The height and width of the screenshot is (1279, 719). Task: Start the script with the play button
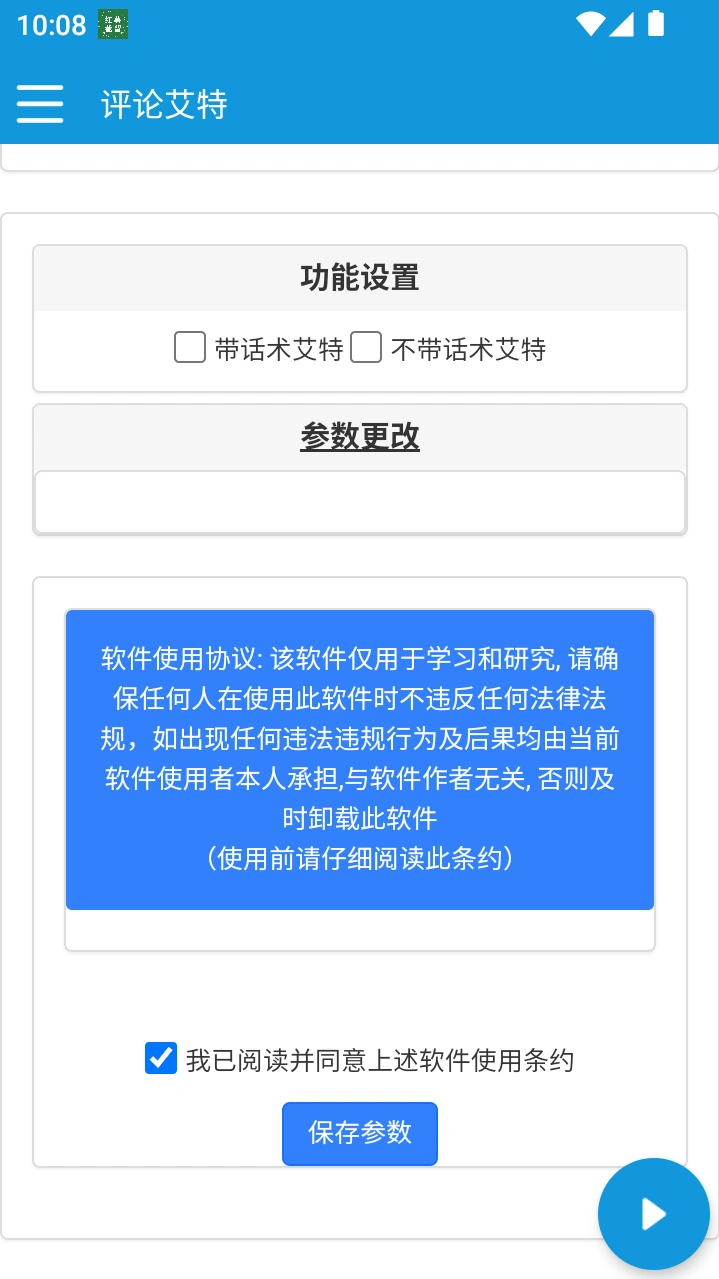(x=653, y=1214)
